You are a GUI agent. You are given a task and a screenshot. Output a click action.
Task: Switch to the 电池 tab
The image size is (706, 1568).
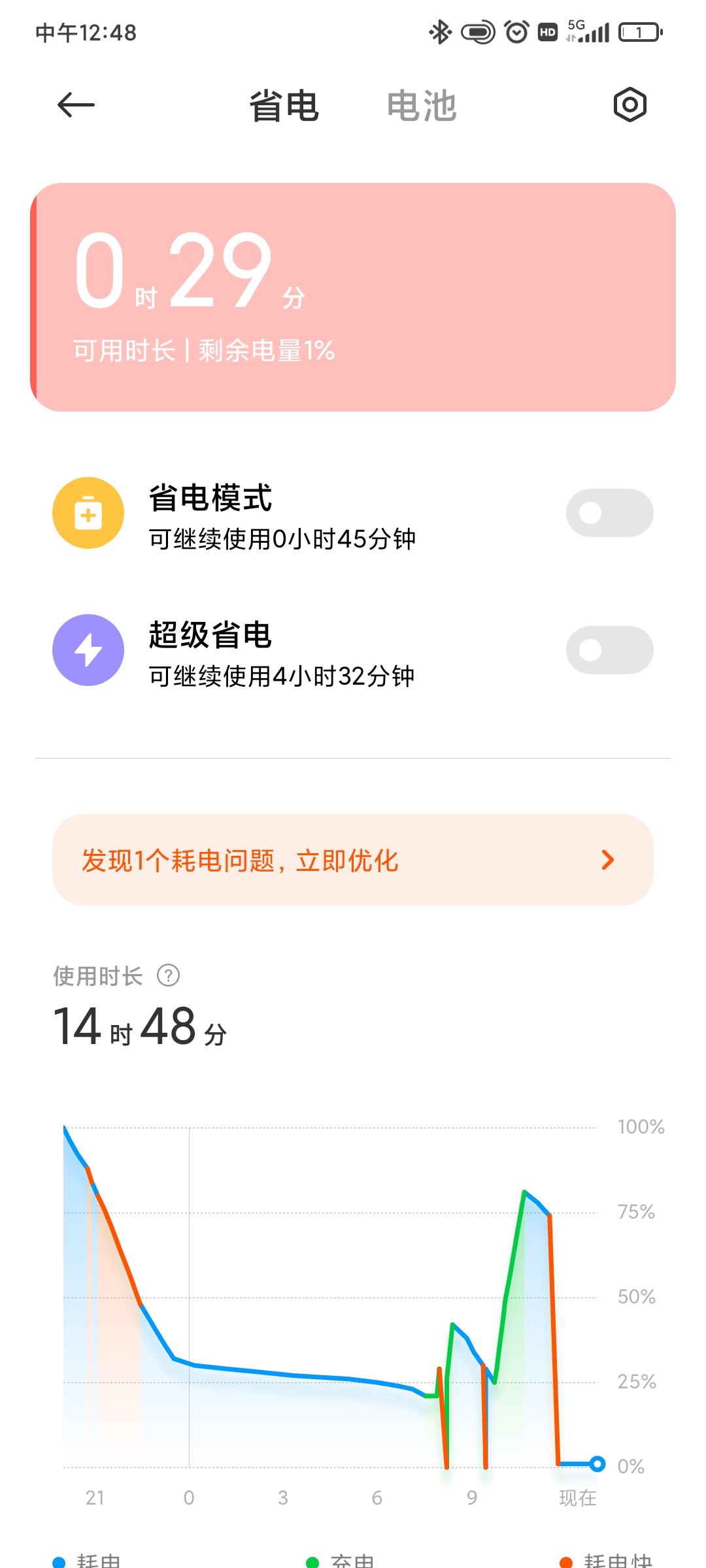point(422,106)
